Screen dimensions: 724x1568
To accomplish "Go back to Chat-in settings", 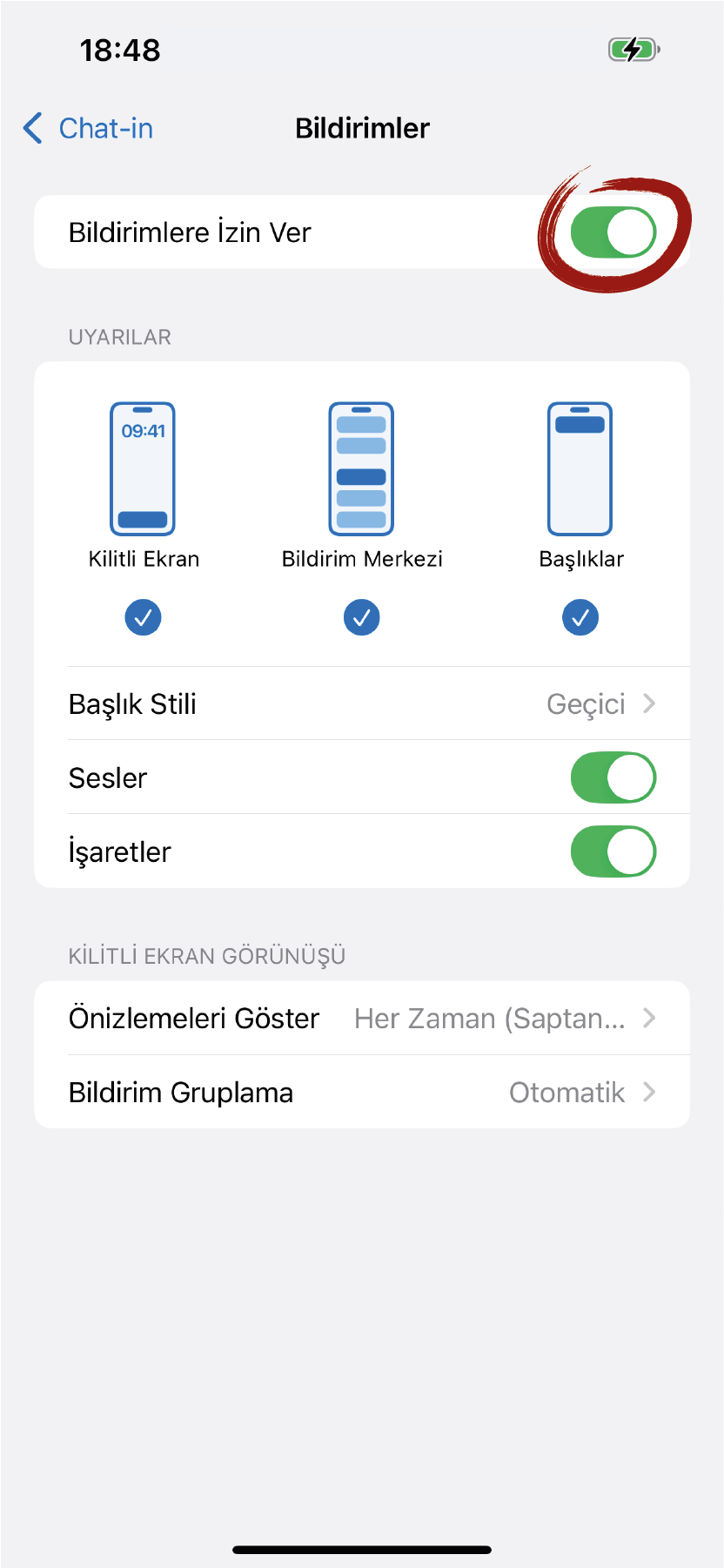I will (88, 128).
